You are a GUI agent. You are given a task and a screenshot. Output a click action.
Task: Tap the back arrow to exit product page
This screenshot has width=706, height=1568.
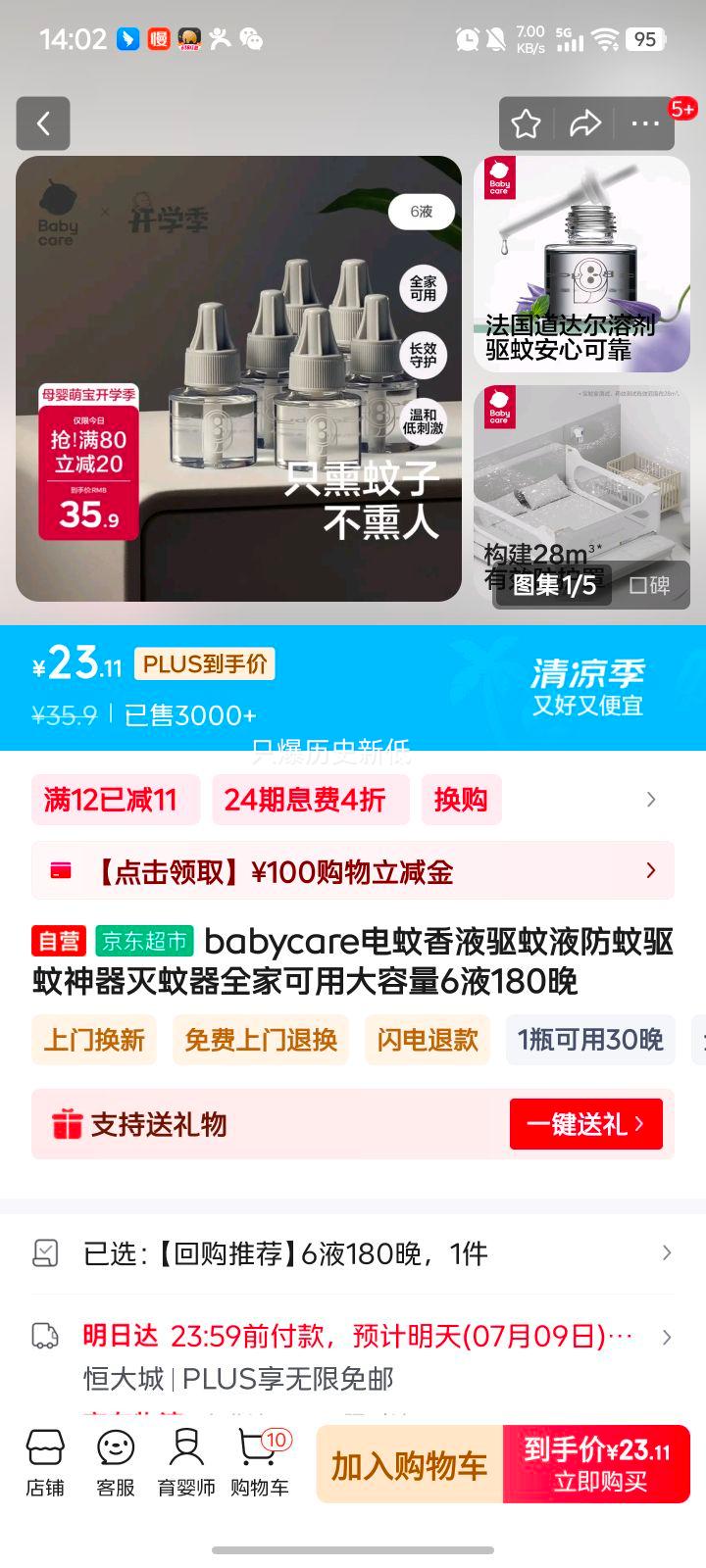coord(43,123)
